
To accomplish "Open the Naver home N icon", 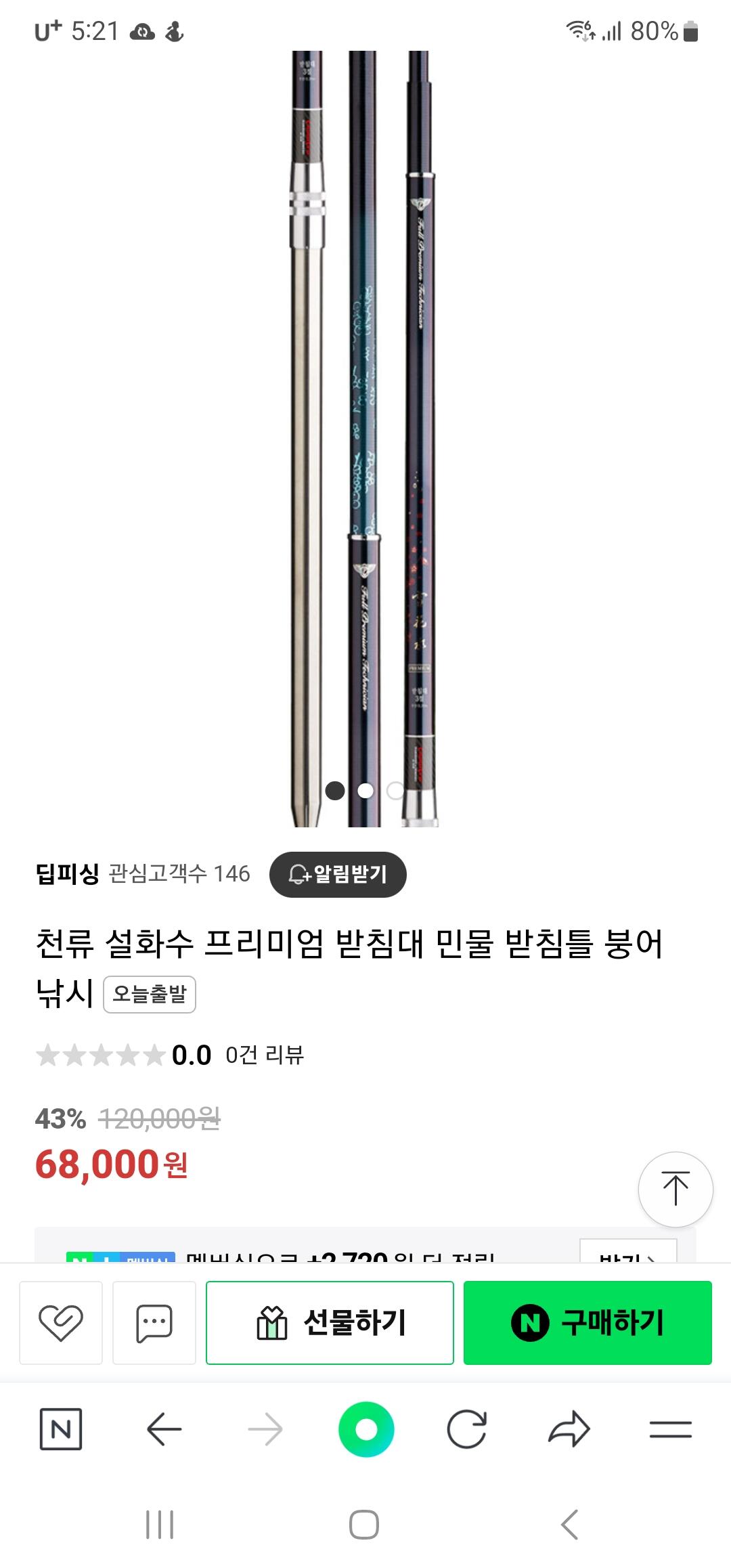I will (61, 1429).
